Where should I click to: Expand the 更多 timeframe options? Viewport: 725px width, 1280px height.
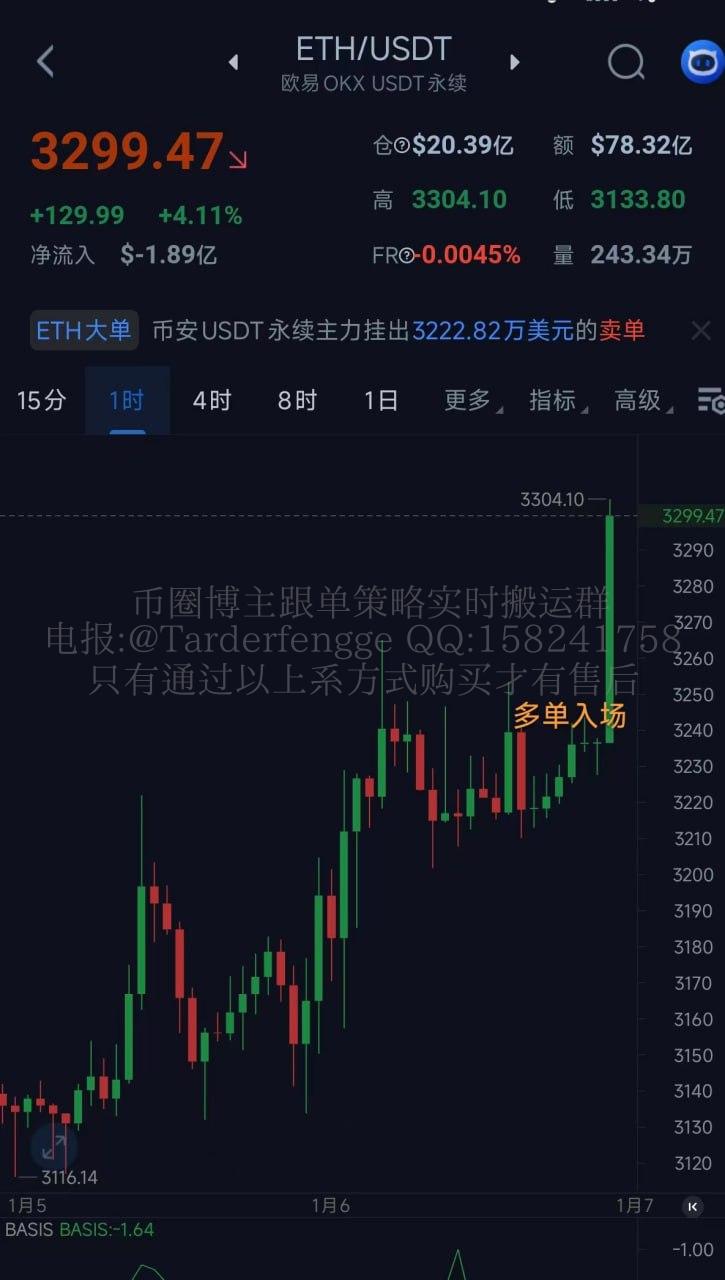pos(468,401)
